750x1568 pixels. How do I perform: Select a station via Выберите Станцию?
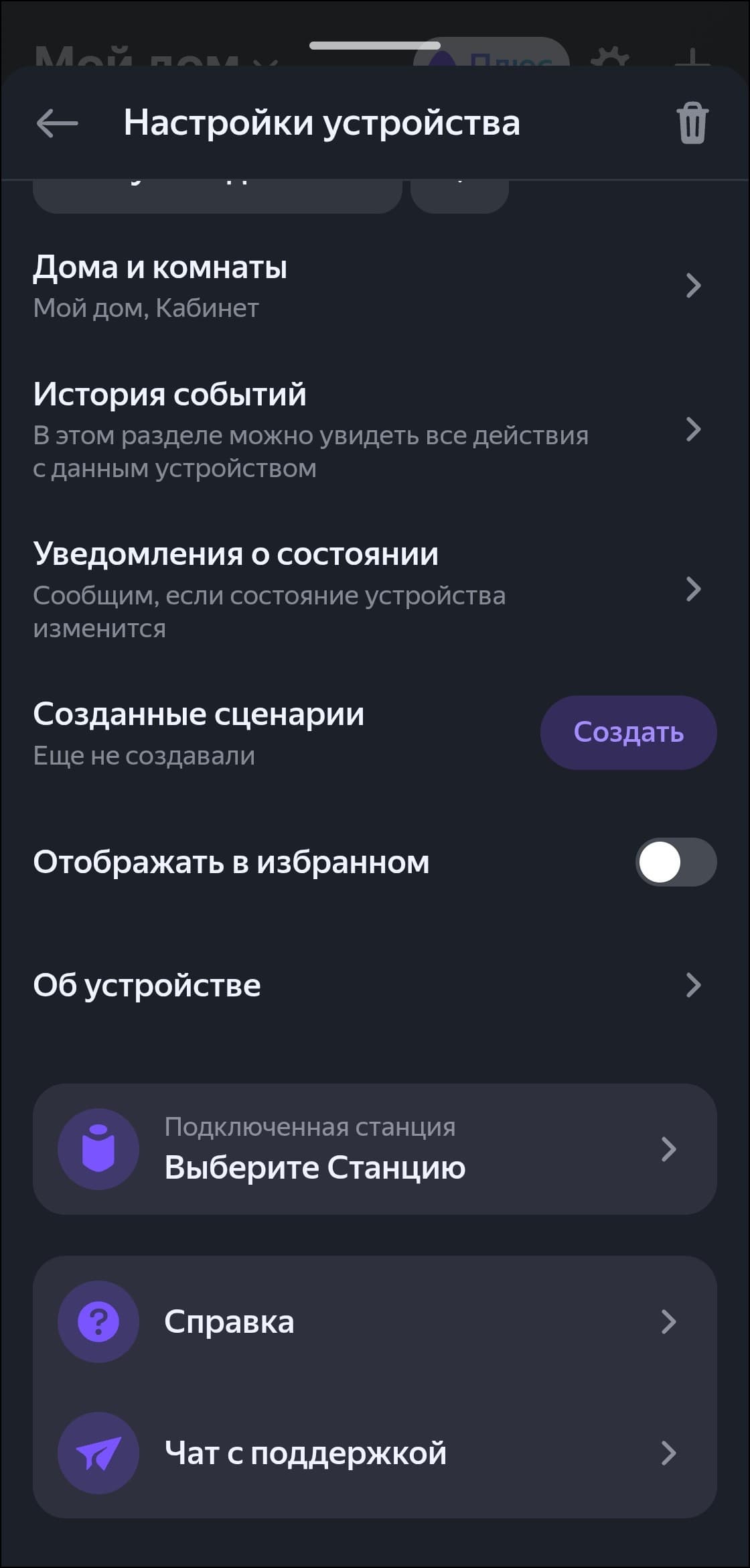pyautogui.click(x=374, y=1149)
